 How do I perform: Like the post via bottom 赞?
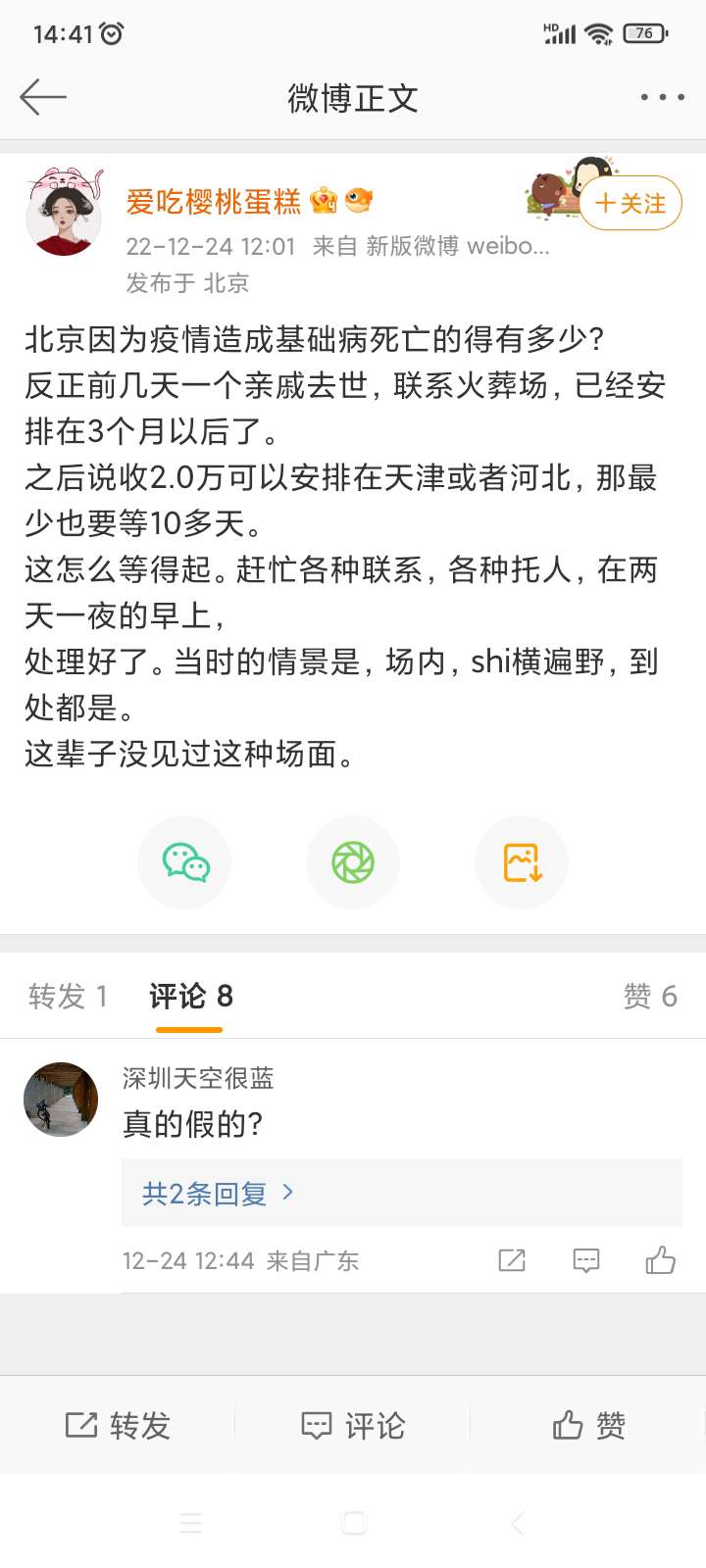[x=588, y=1425]
